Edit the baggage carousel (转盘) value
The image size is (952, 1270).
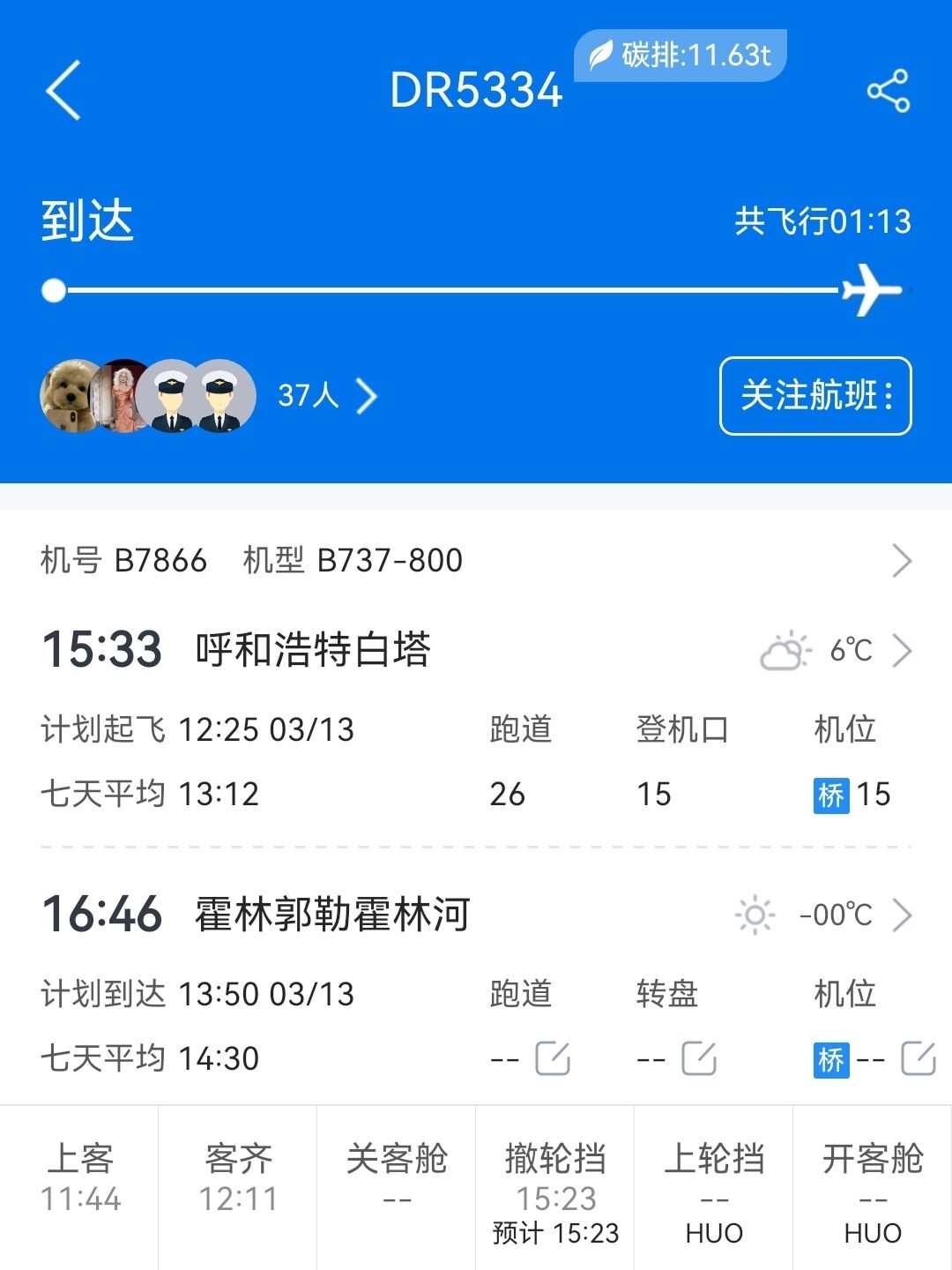pos(699,1058)
